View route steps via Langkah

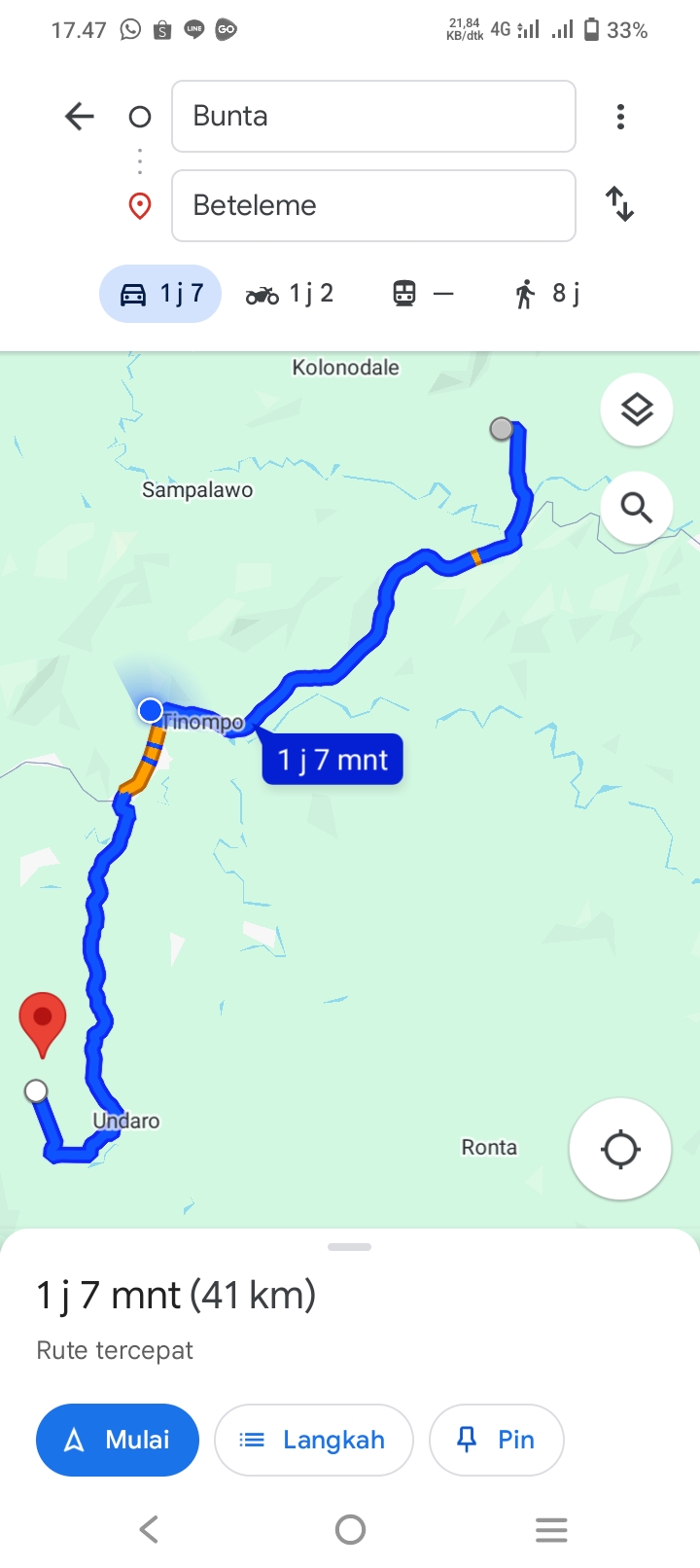314,1440
